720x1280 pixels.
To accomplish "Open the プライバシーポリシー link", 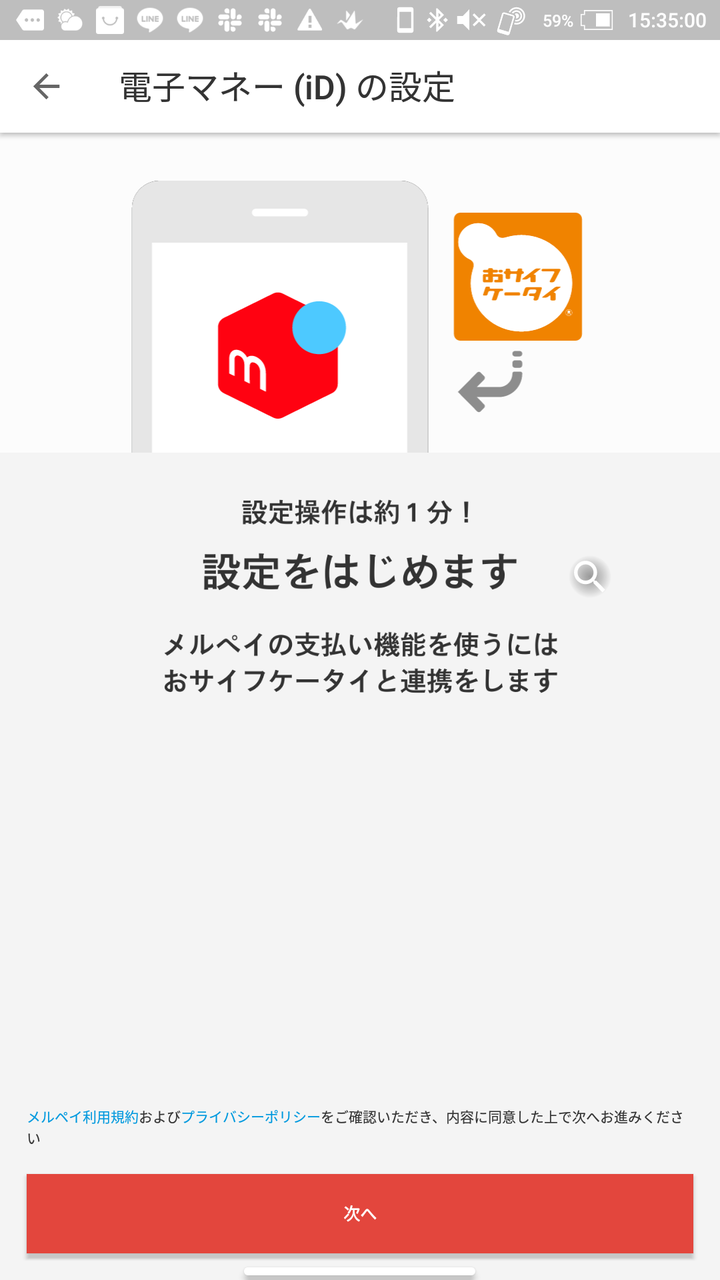I will click(251, 1117).
